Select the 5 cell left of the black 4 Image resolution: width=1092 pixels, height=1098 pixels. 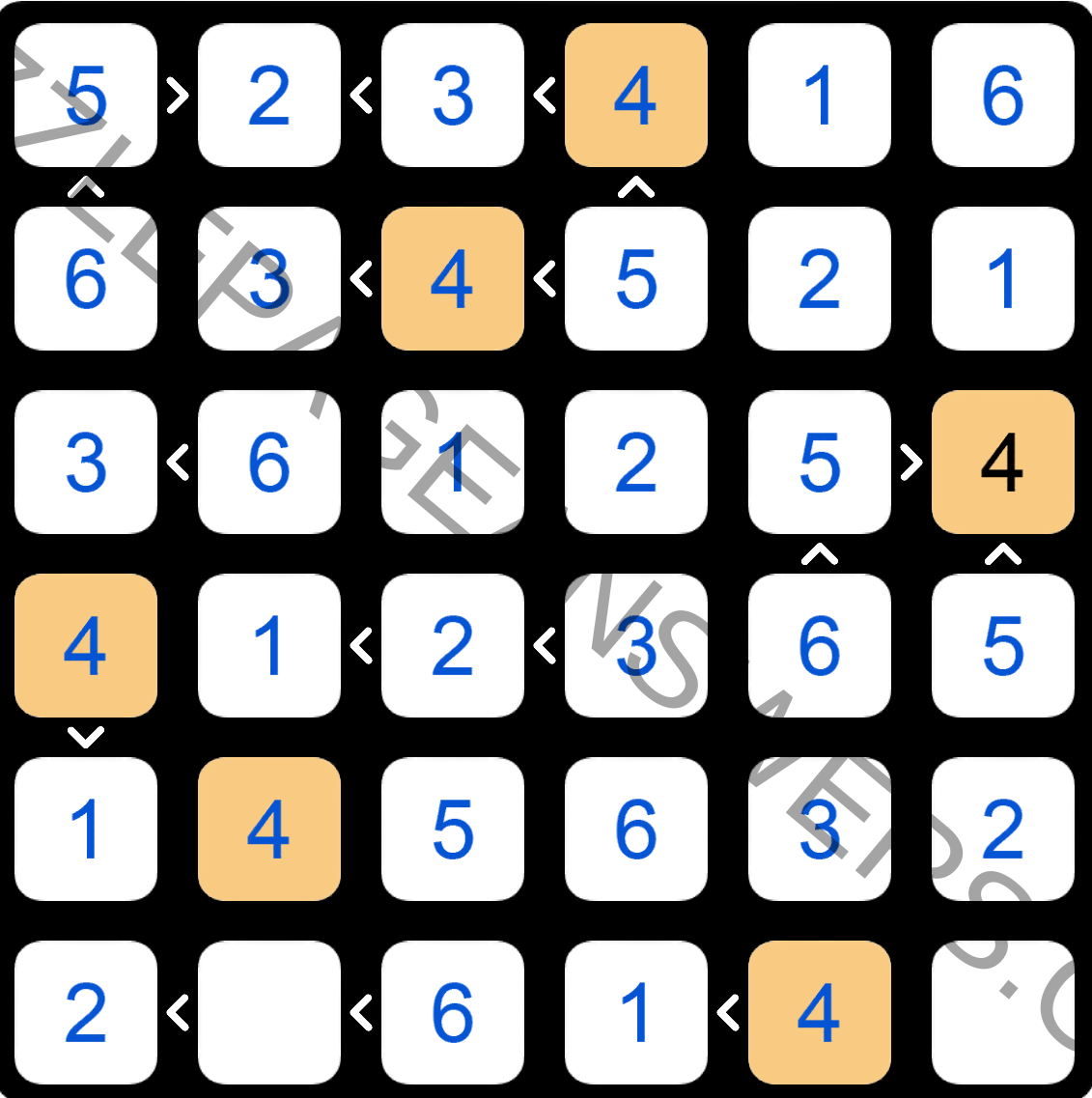point(819,462)
